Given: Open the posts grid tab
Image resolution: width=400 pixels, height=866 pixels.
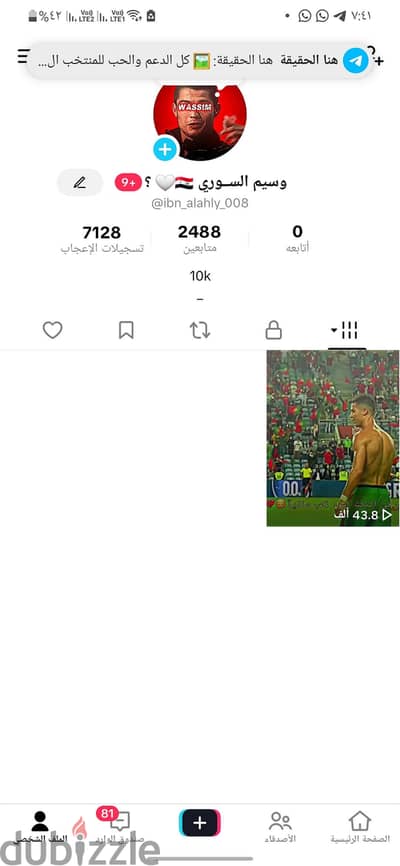Looking at the screenshot, I should click(347, 331).
